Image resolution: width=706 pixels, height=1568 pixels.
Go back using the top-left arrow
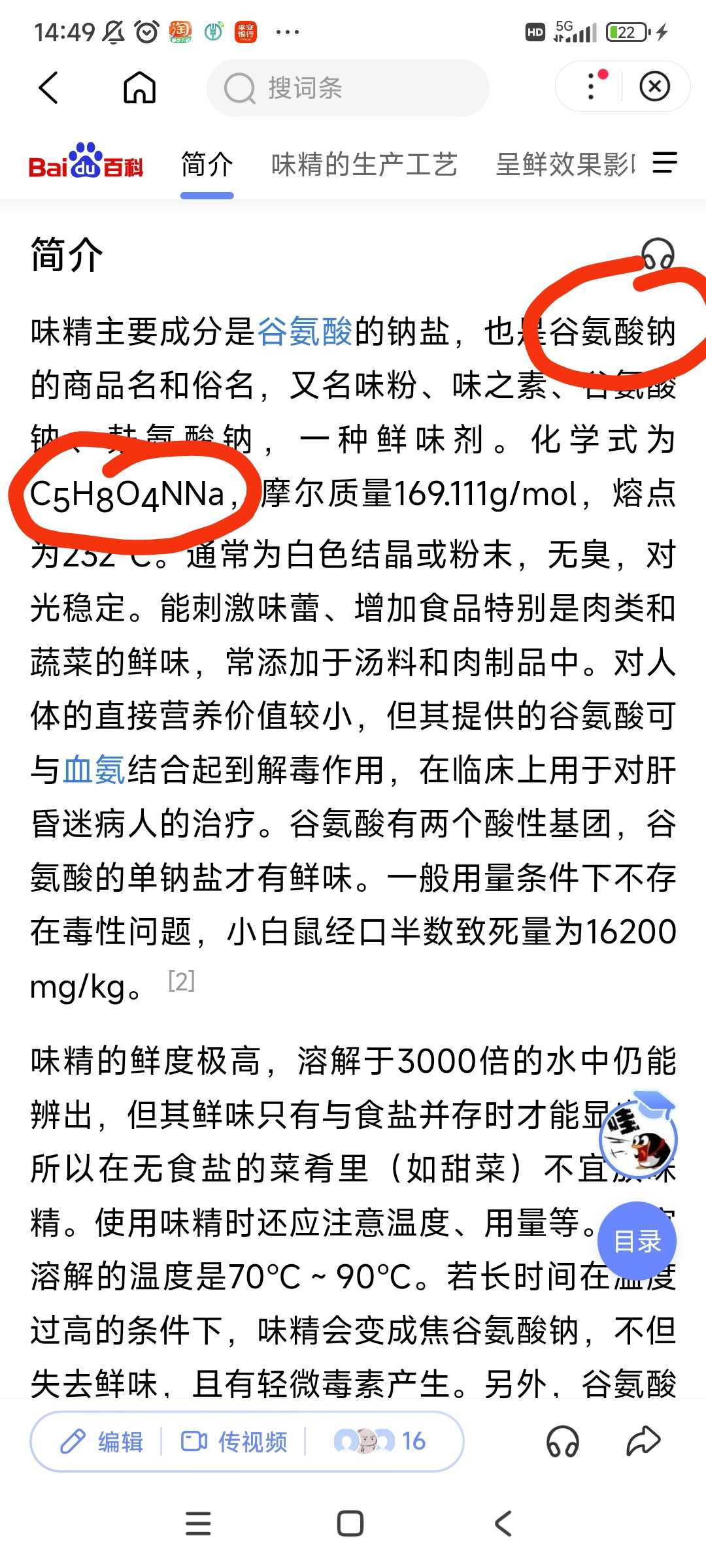(x=48, y=88)
